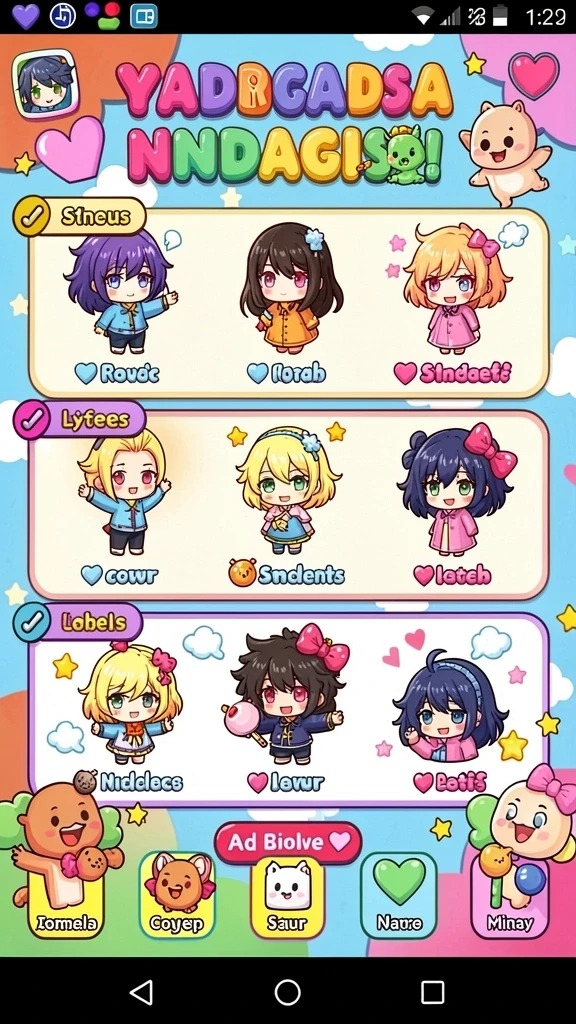Pick the character labeled Iovur

pyautogui.click(x=287, y=711)
